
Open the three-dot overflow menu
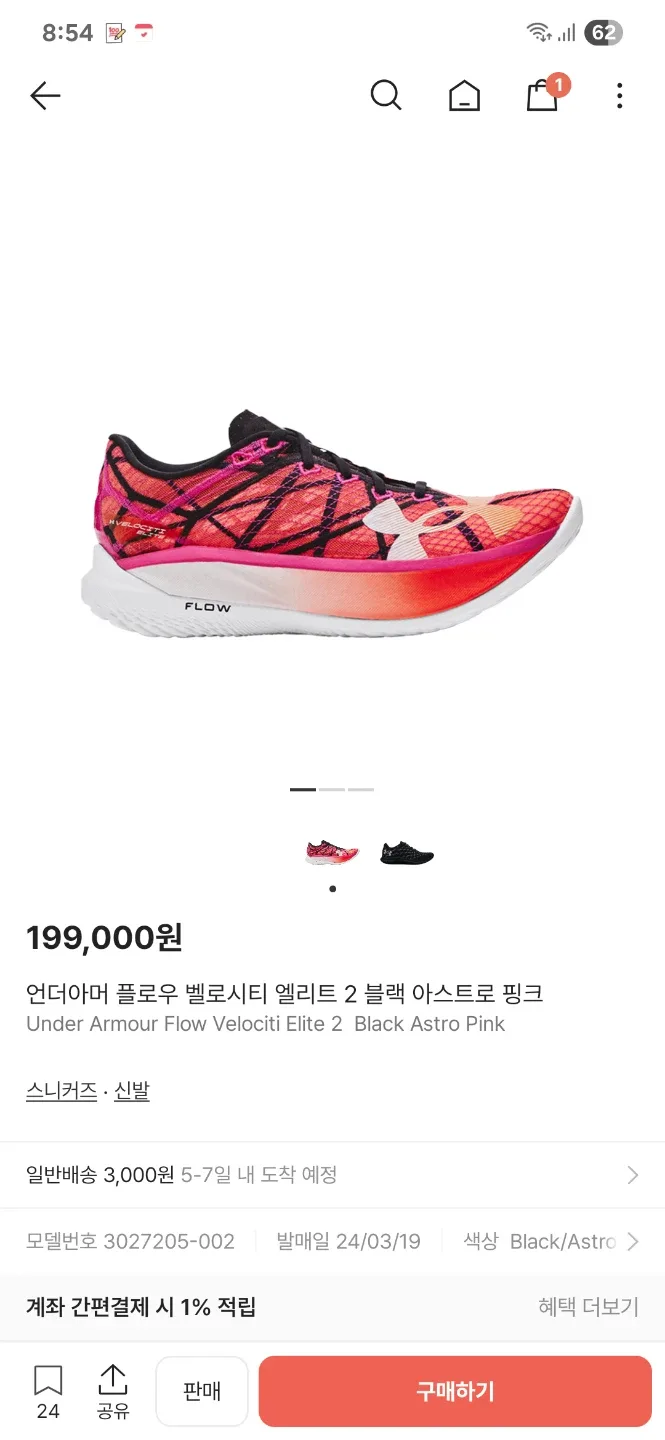pyautogui.click(x=619, y=96)
